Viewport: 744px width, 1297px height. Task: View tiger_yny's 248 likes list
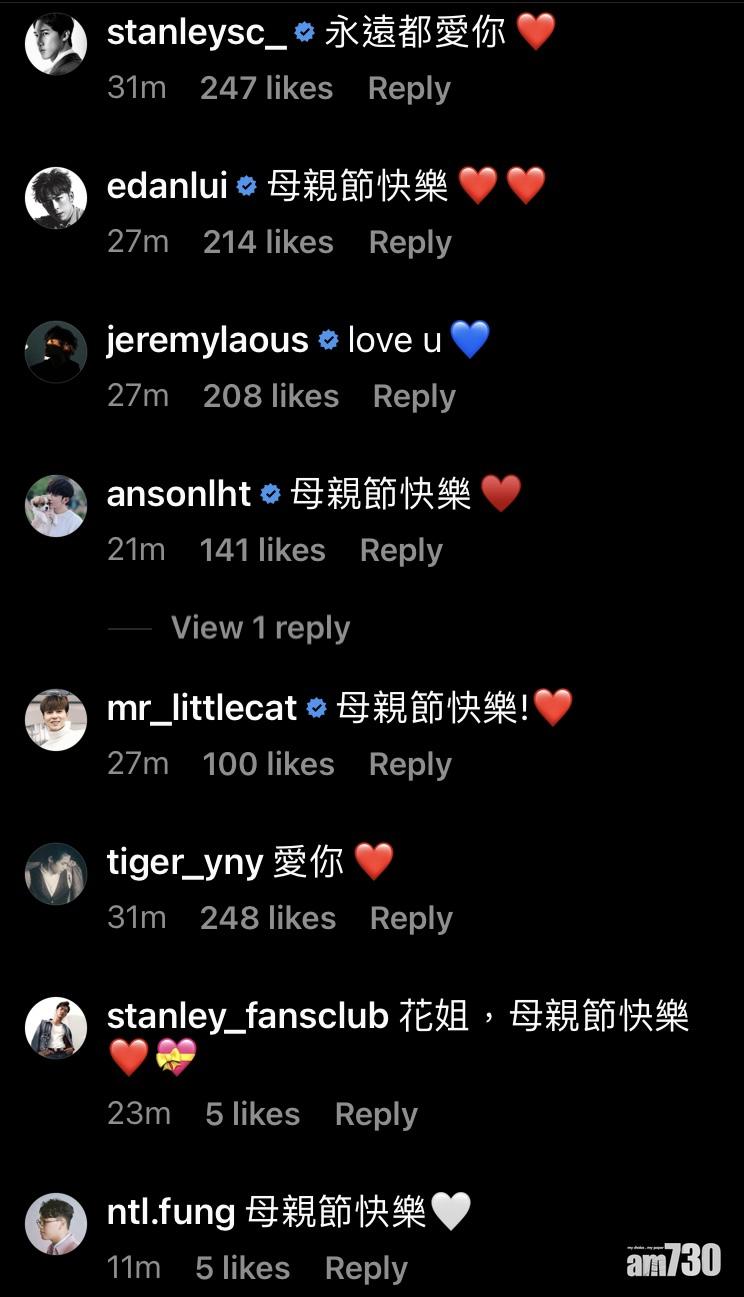(x=268, y=918)
